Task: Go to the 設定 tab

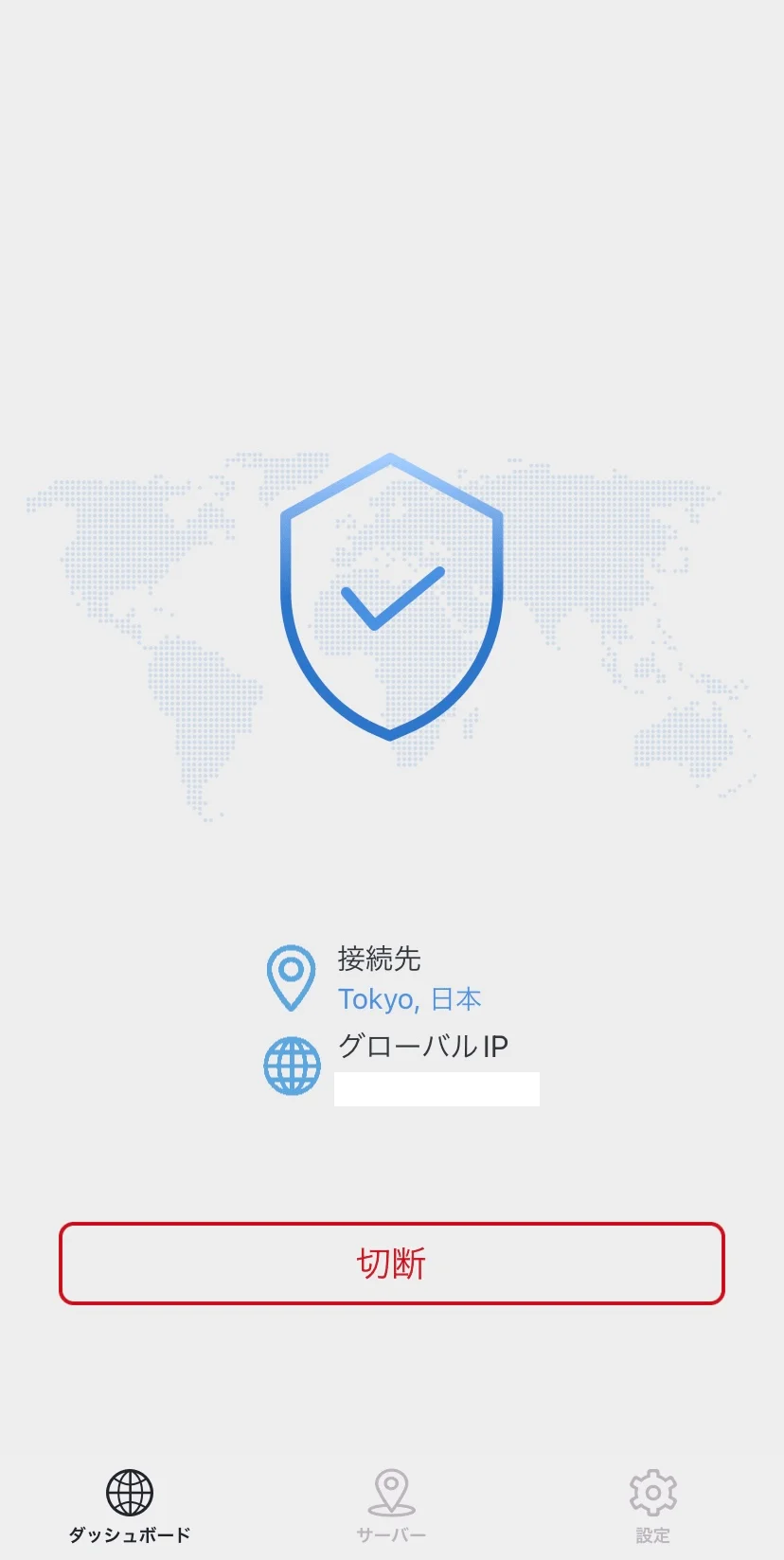Action: (x=652, y=1505)
